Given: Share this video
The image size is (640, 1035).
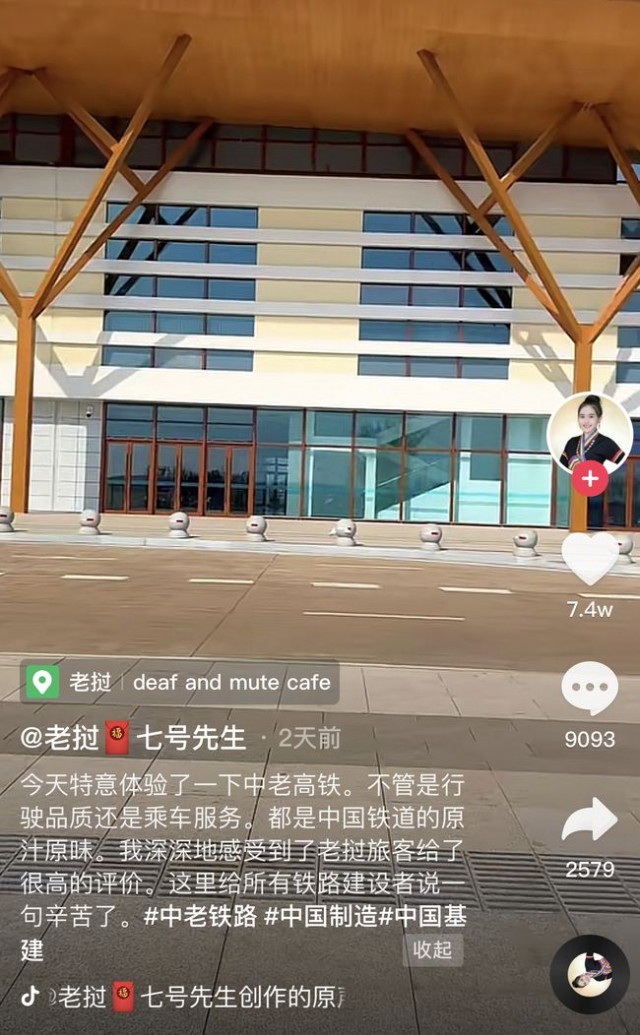Looking at the screenshot, I should tap(589, 820).
